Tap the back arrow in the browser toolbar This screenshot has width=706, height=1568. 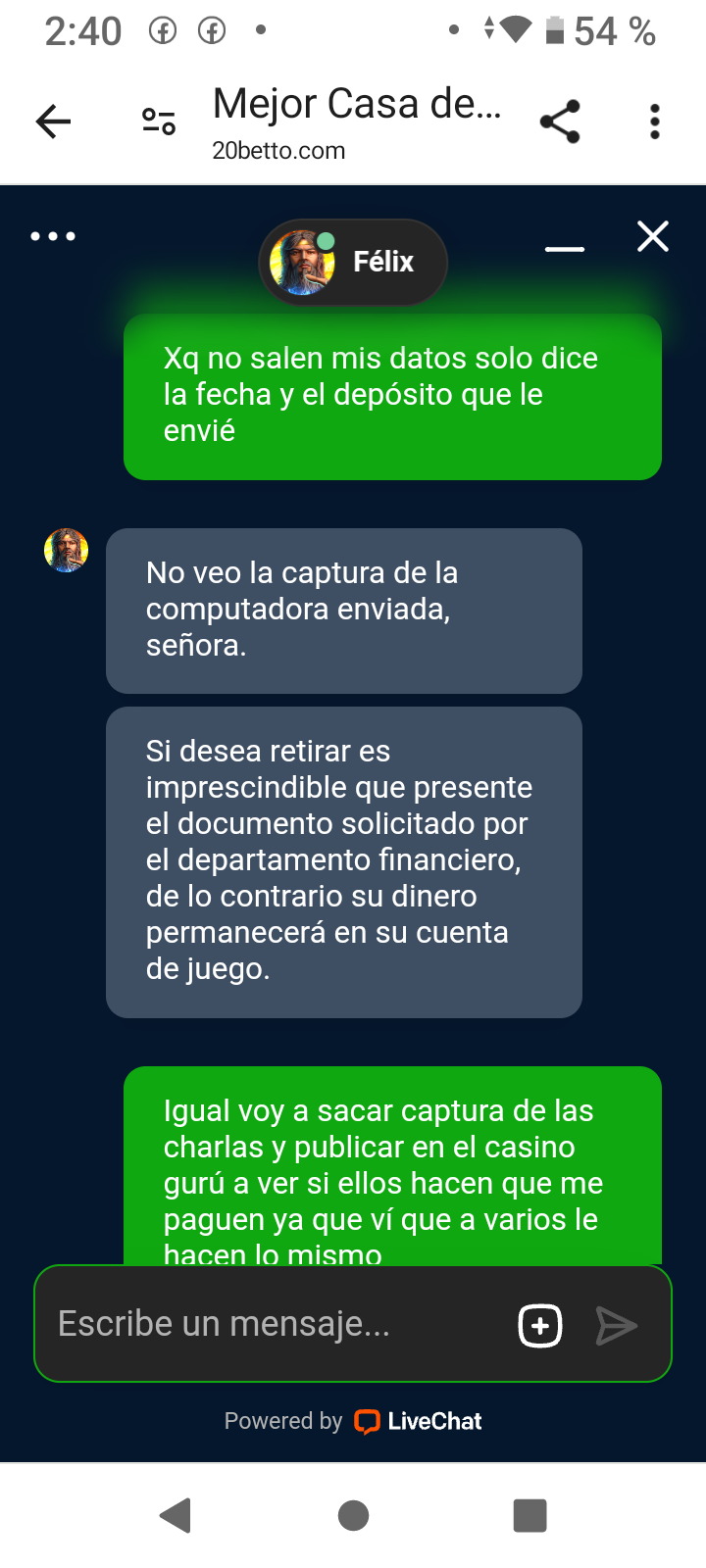click(x=52, y=120)
